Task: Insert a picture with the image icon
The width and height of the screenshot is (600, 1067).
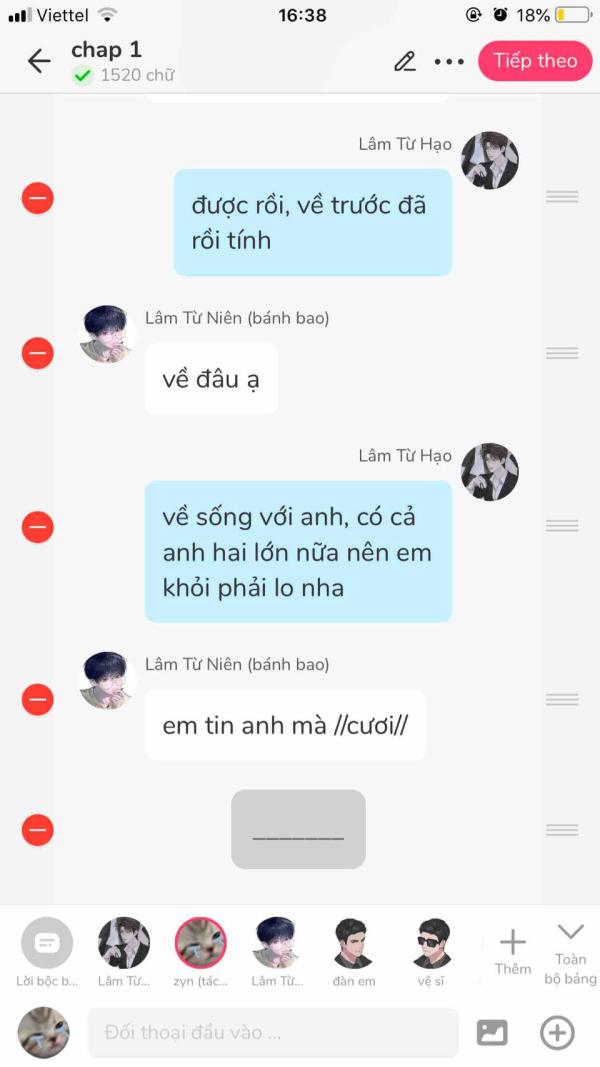Action: pos(492,1033)
